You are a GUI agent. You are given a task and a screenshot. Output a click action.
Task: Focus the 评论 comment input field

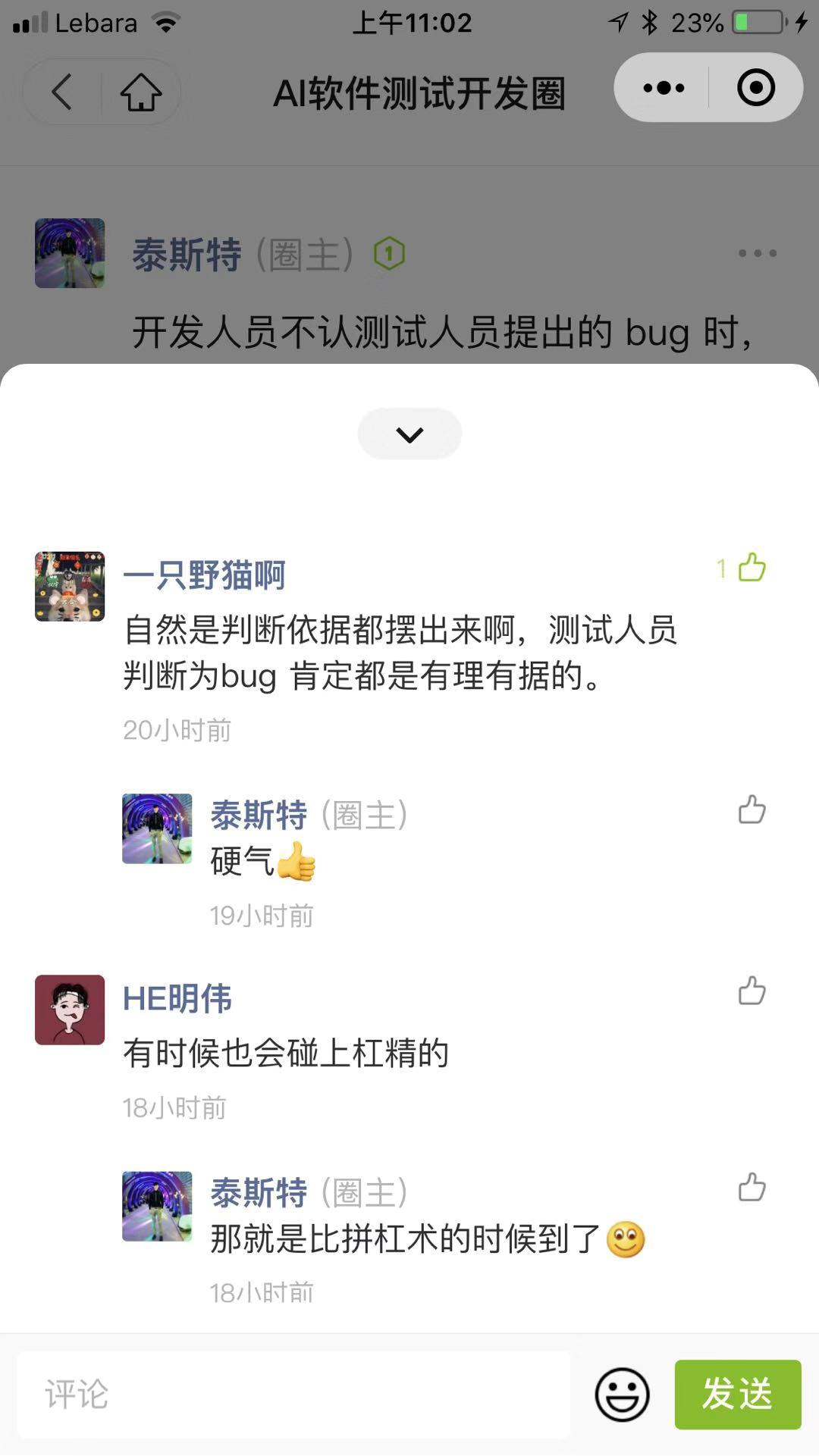(x=293, y=1395)
